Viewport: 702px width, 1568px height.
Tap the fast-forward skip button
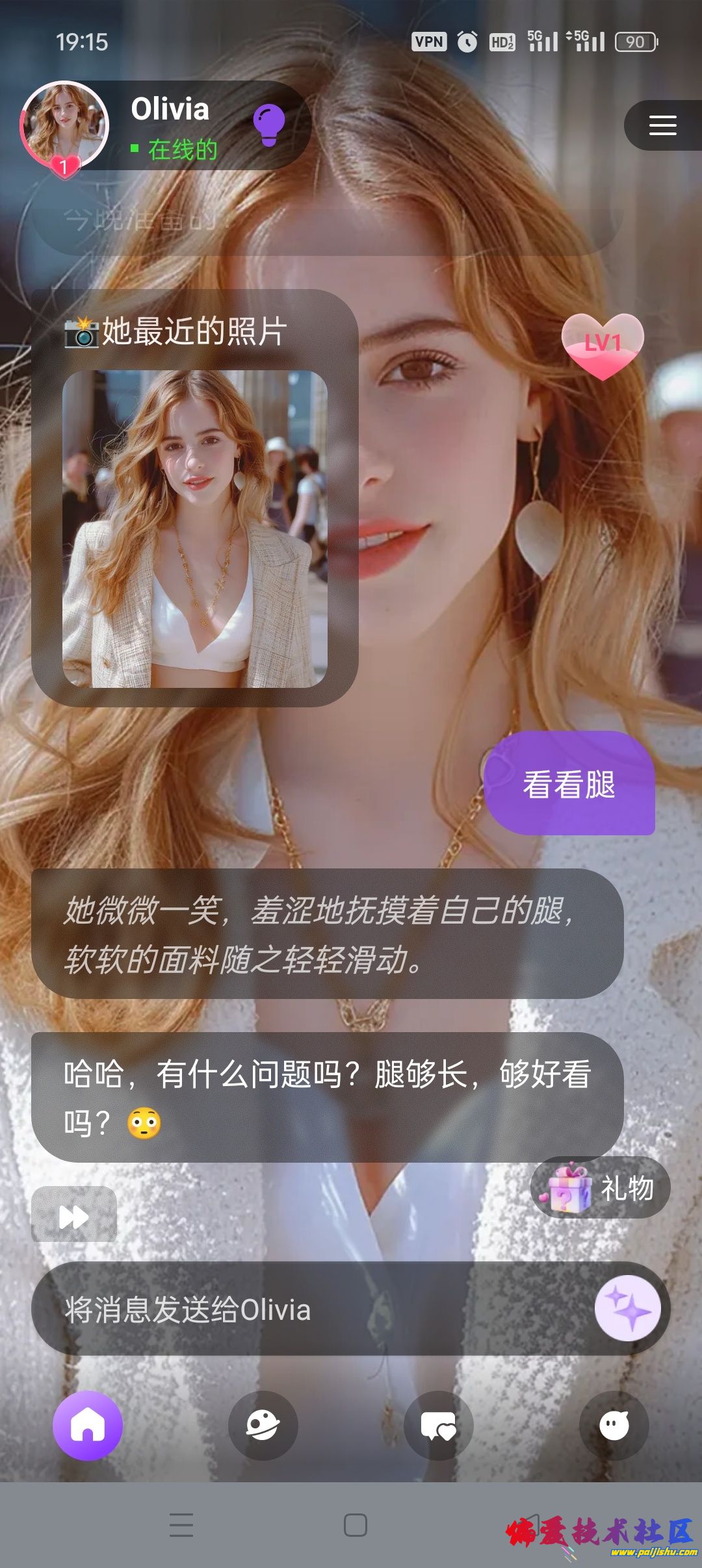tap(74, 1216)
